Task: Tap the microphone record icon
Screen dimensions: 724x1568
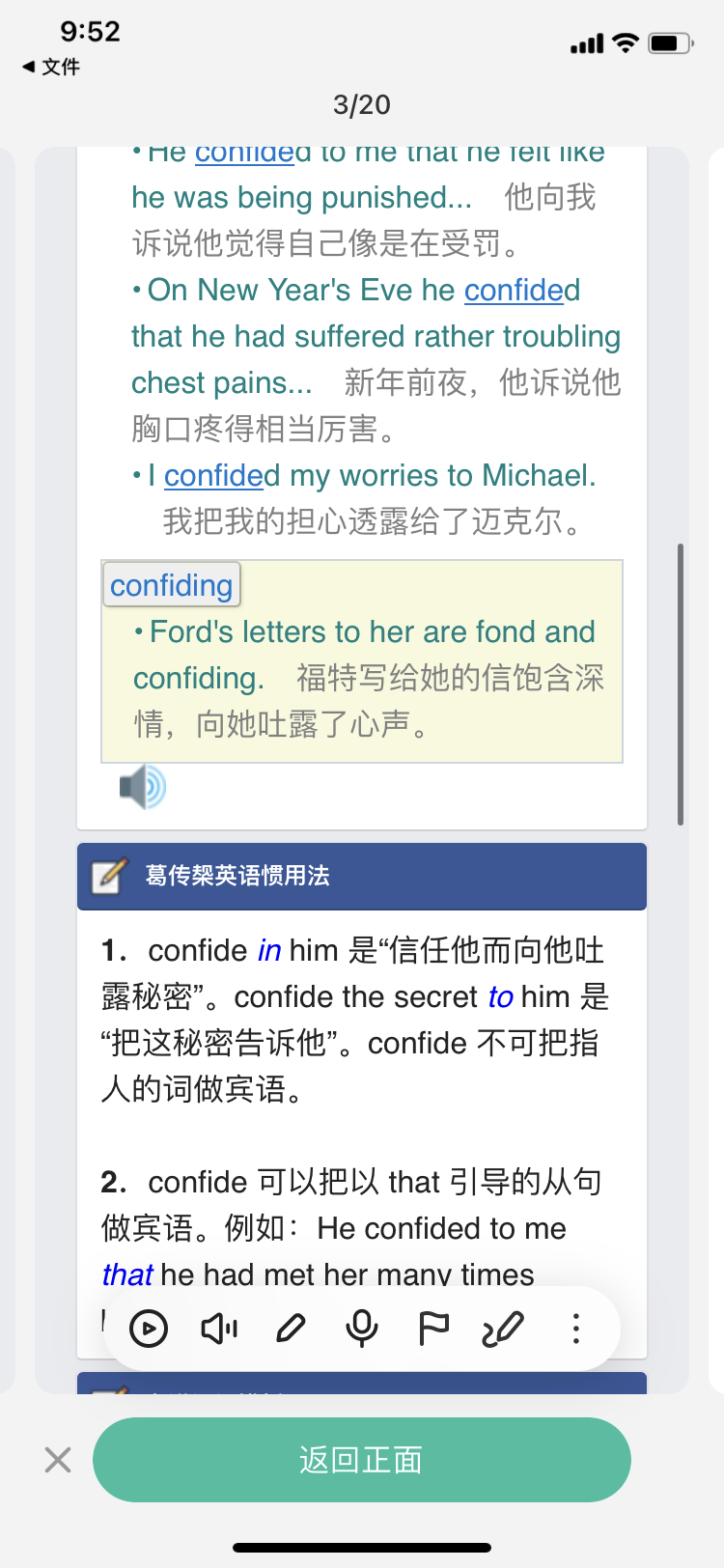Action: [x=362, y=1329]
